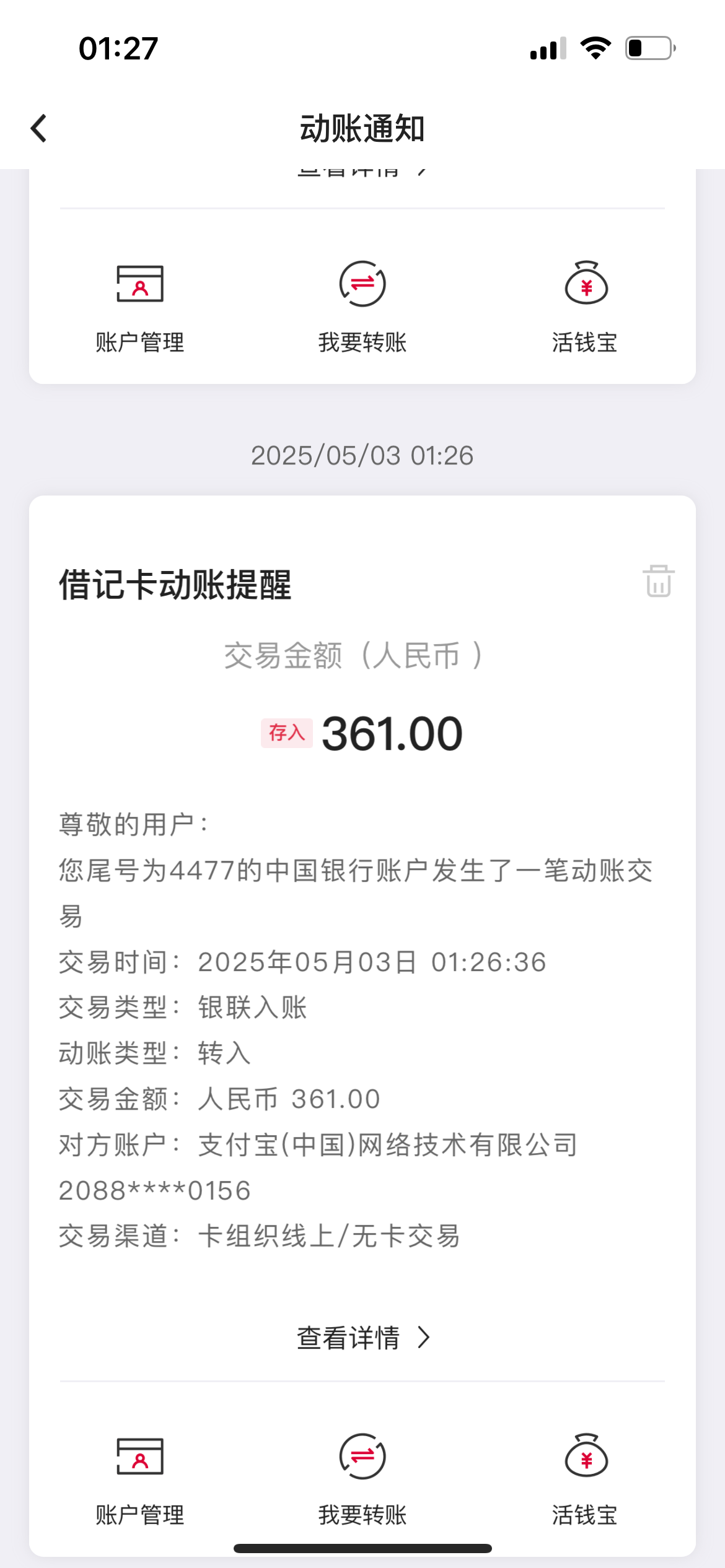Go back from the 动账通知 page

tap(38, 128)
